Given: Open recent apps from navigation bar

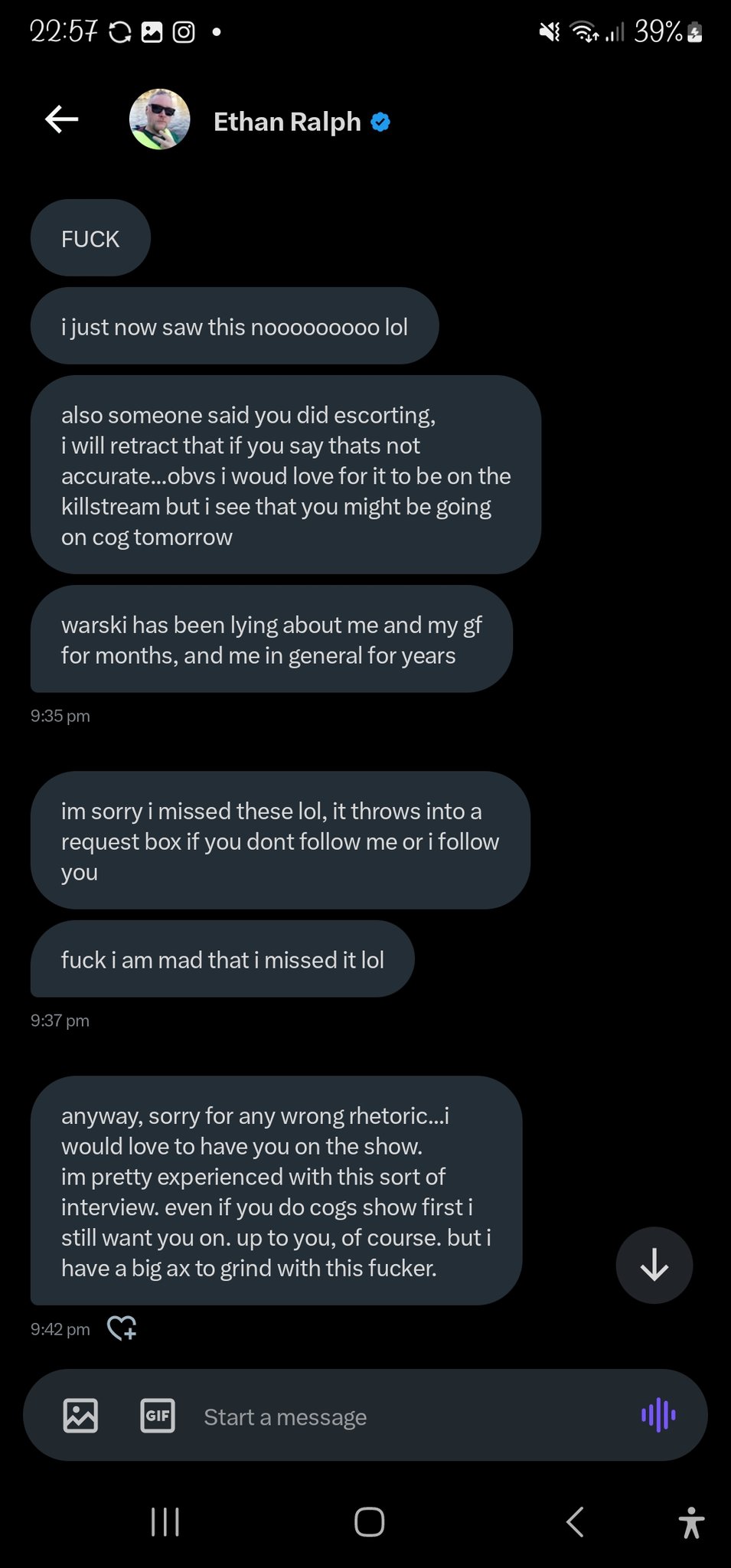Looking at the screenshot, I should pos(165,1522).
